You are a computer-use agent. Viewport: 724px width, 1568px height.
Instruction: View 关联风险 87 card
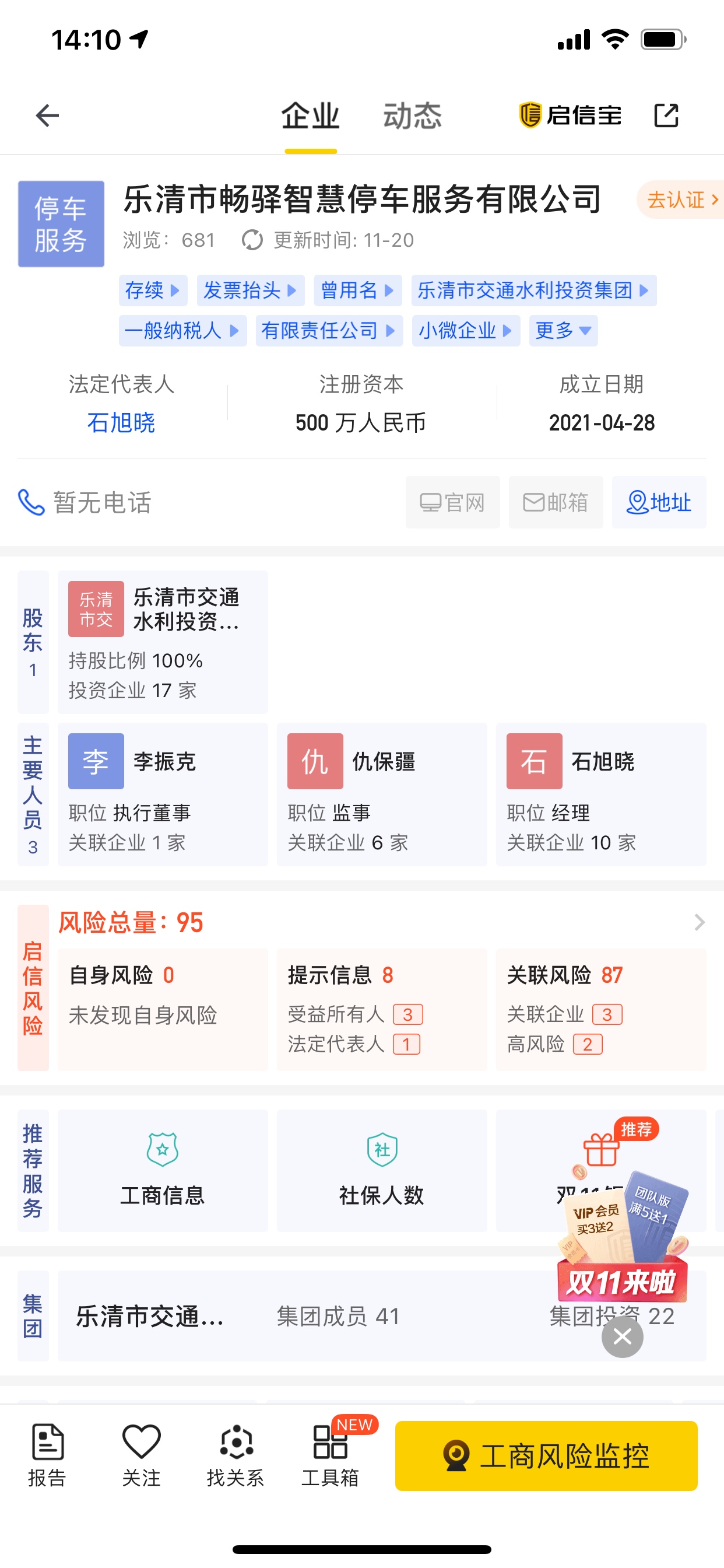600,1009
